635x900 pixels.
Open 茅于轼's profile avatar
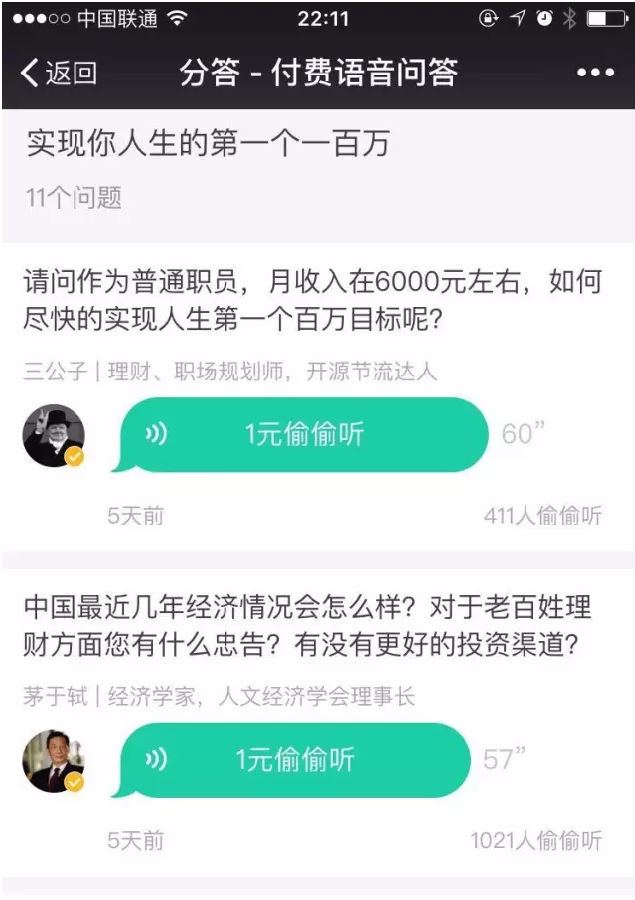[54, 761]
